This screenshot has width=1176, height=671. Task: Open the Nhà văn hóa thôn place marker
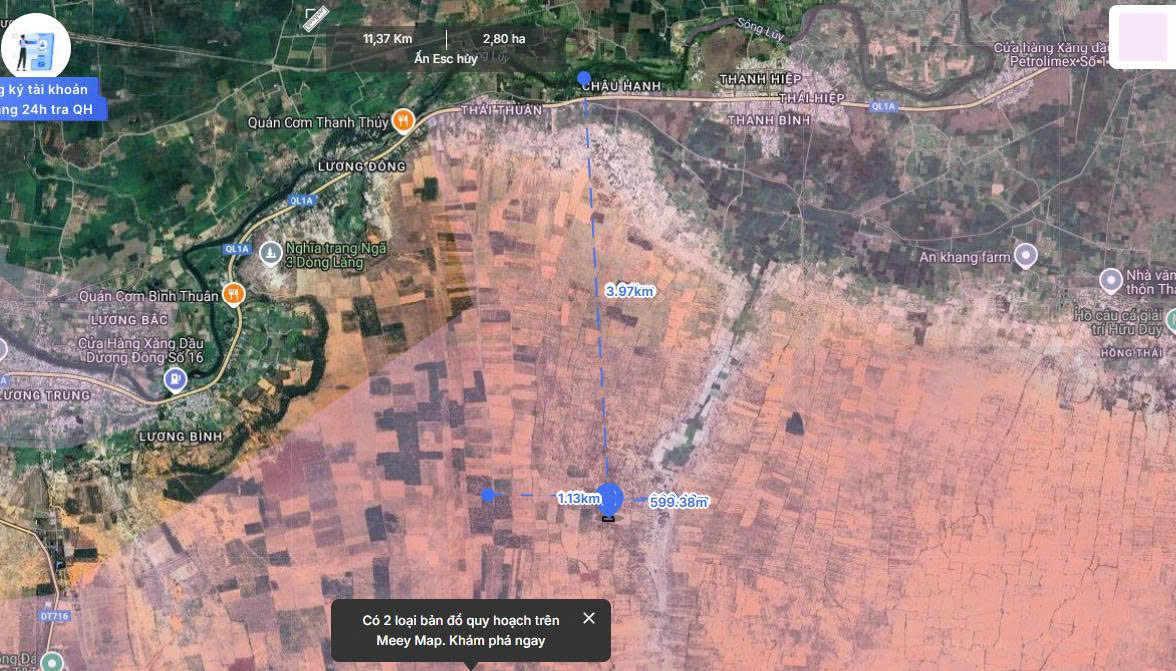[x=1111, y=281]
